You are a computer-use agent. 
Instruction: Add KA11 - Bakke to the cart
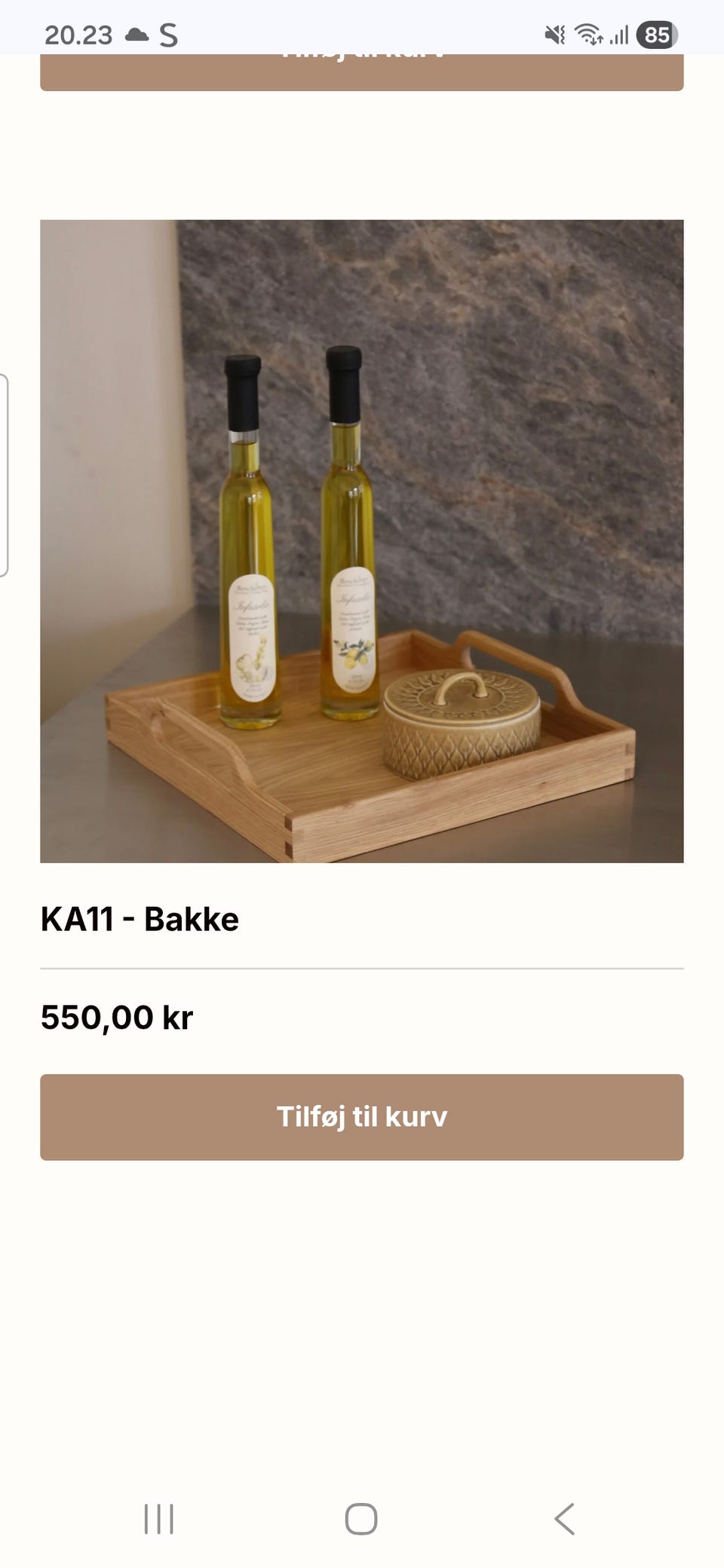click(x=362, y=1116)
